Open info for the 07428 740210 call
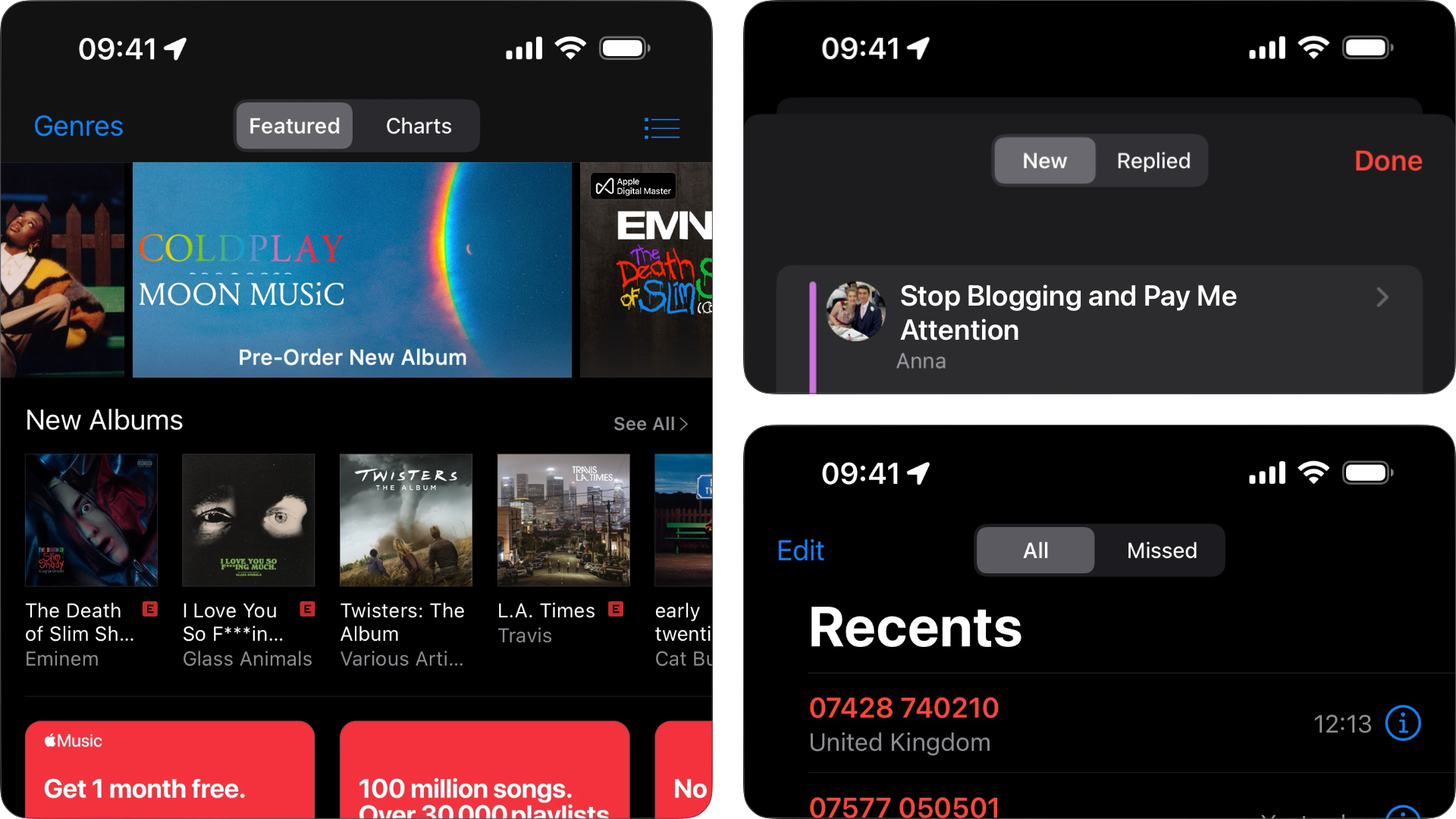This screenshot has width=1456, height=819. point(1402,723)
